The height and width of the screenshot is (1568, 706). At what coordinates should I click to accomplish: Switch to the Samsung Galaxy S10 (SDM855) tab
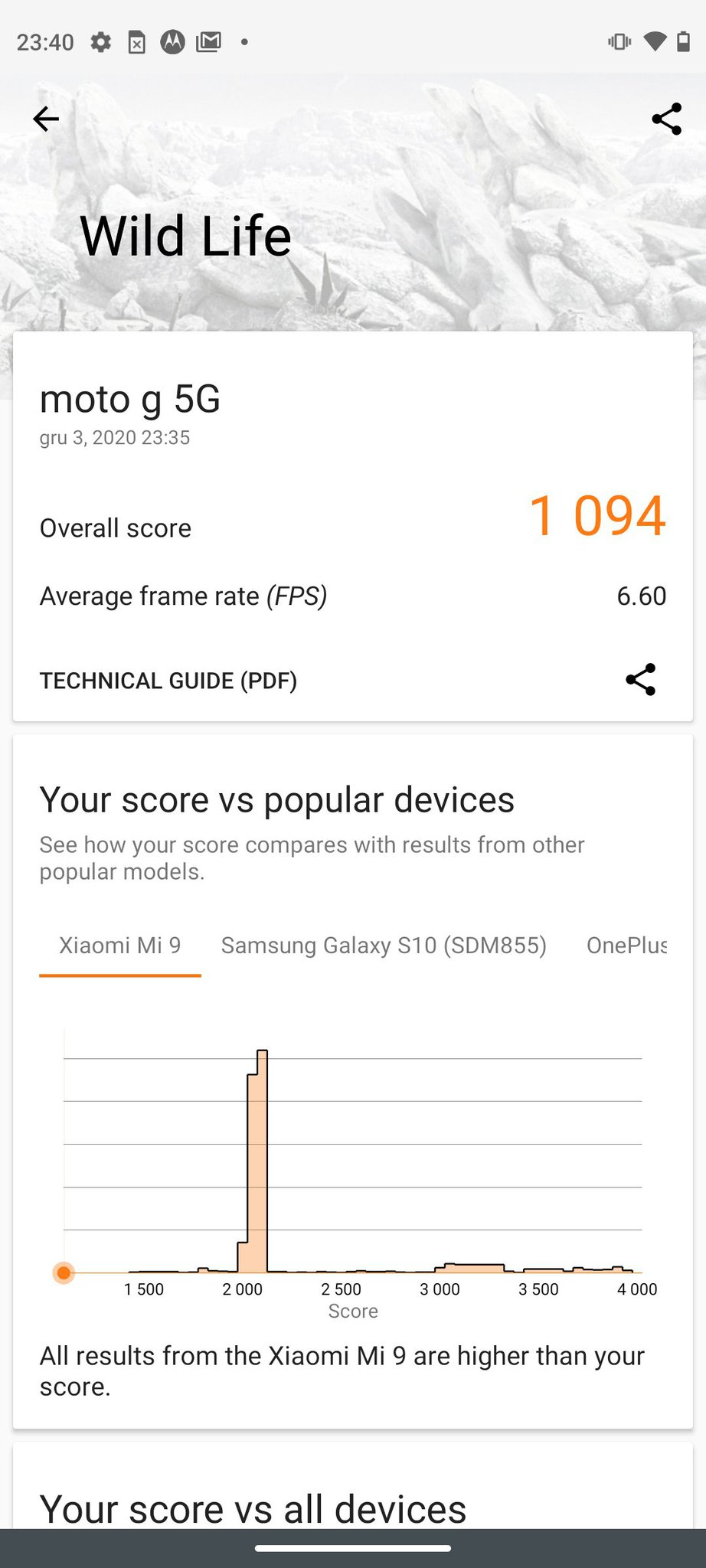[384, 946]
